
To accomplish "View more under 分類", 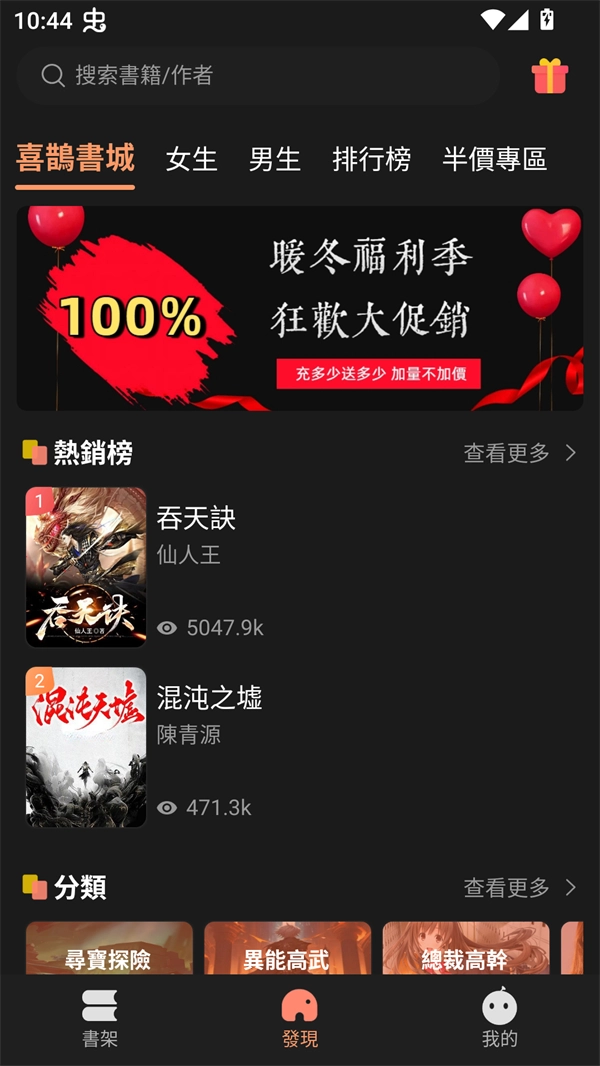I will (x=520, y=887).
